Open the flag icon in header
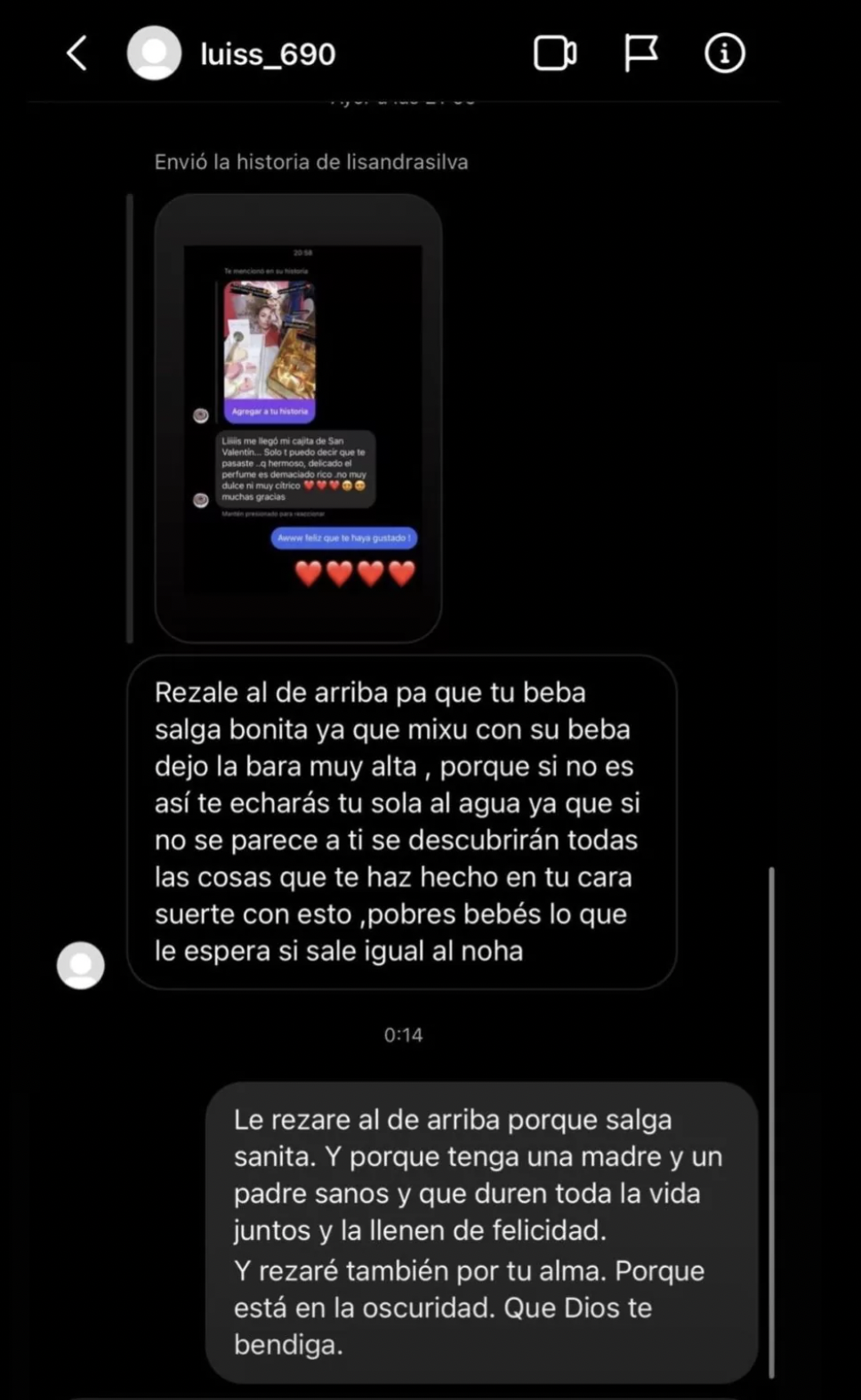 pos(640,53)
